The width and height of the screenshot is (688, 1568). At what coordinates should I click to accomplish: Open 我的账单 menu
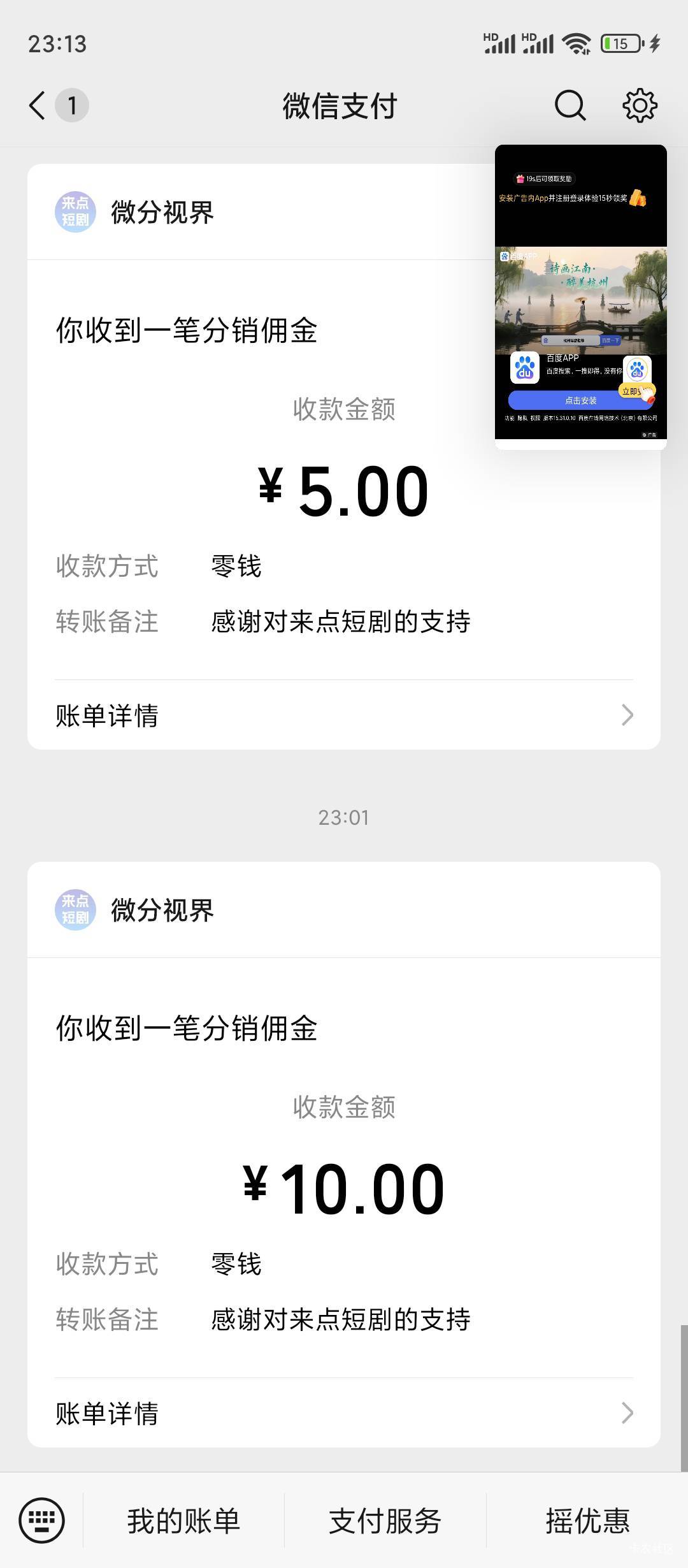(x=183, y=1521)
